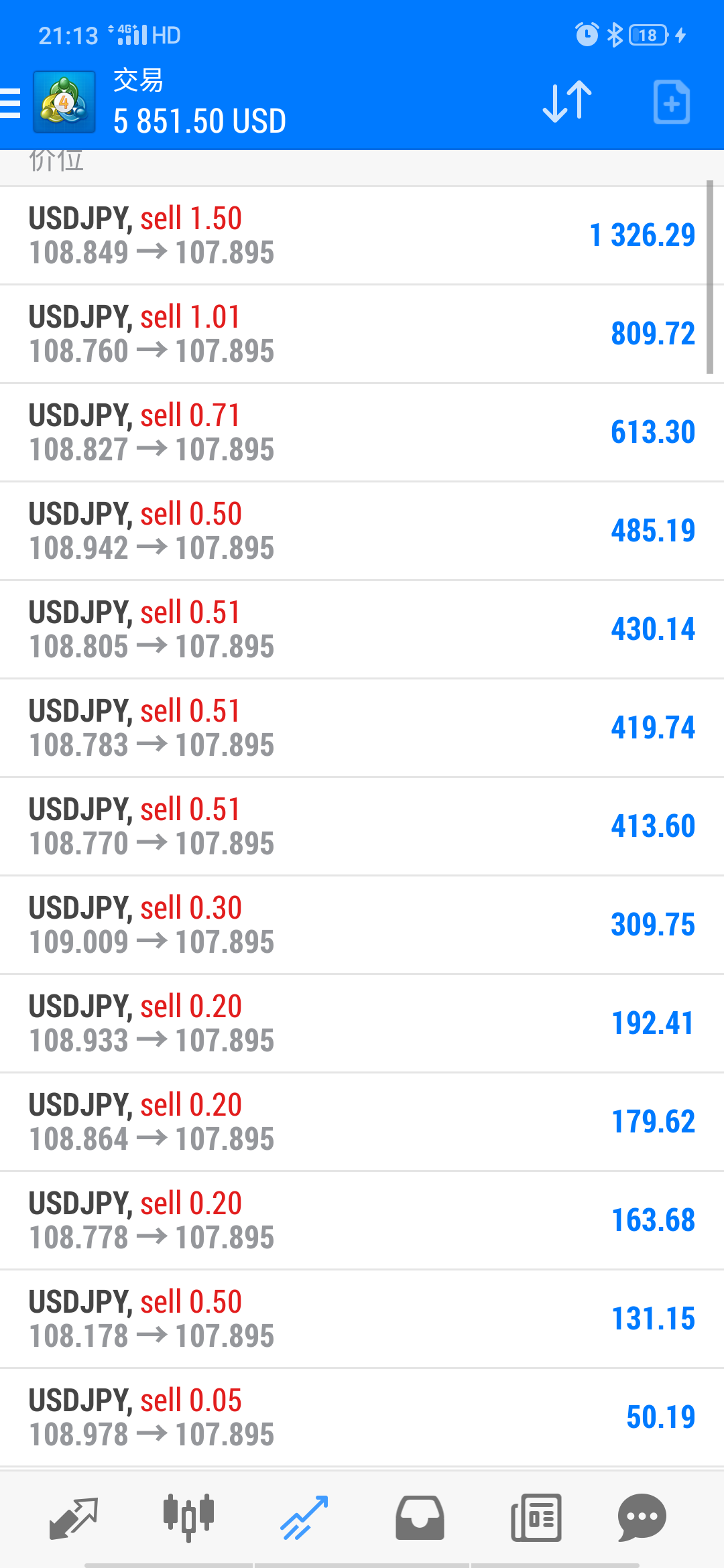Open the USDJPY sell 0.30 position
The width and height of the screenshot is (724, 1568).
[x=362, y=925]
